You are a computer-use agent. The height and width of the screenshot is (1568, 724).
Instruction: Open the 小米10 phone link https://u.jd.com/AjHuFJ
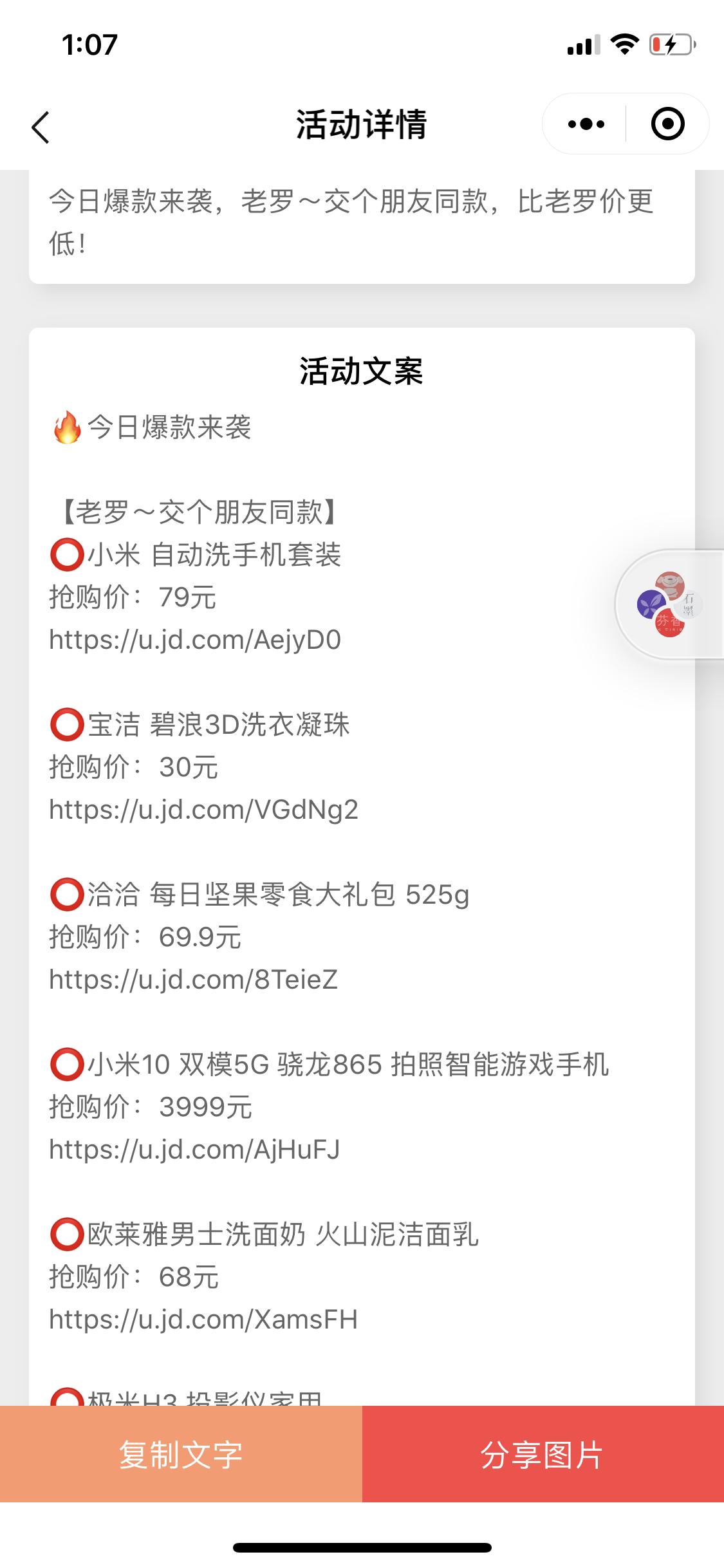(x=193, y=1149)
